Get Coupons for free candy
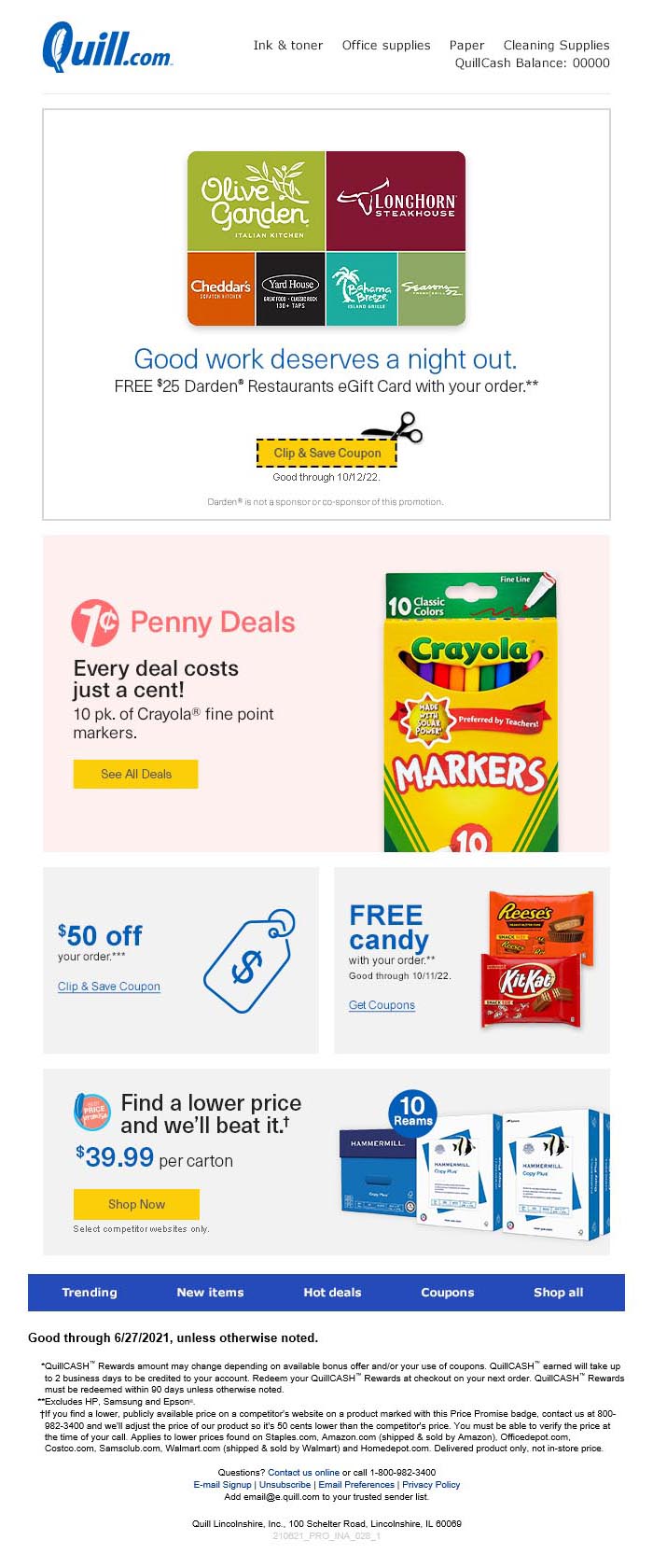Viewport: 653px width, 1568px height. click(382, 1005)
